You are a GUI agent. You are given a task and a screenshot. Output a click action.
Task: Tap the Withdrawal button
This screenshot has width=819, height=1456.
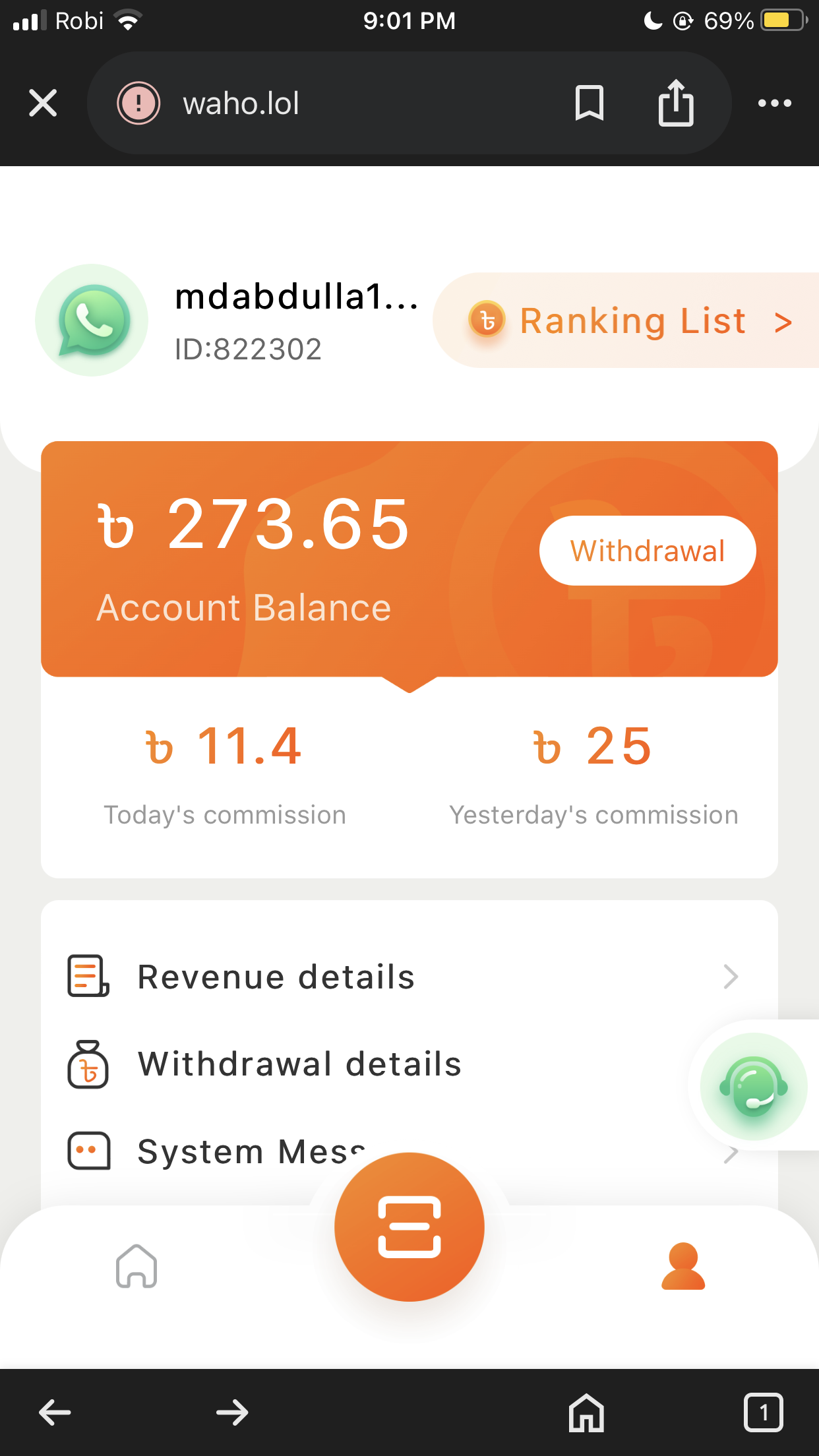click(648, 551)
